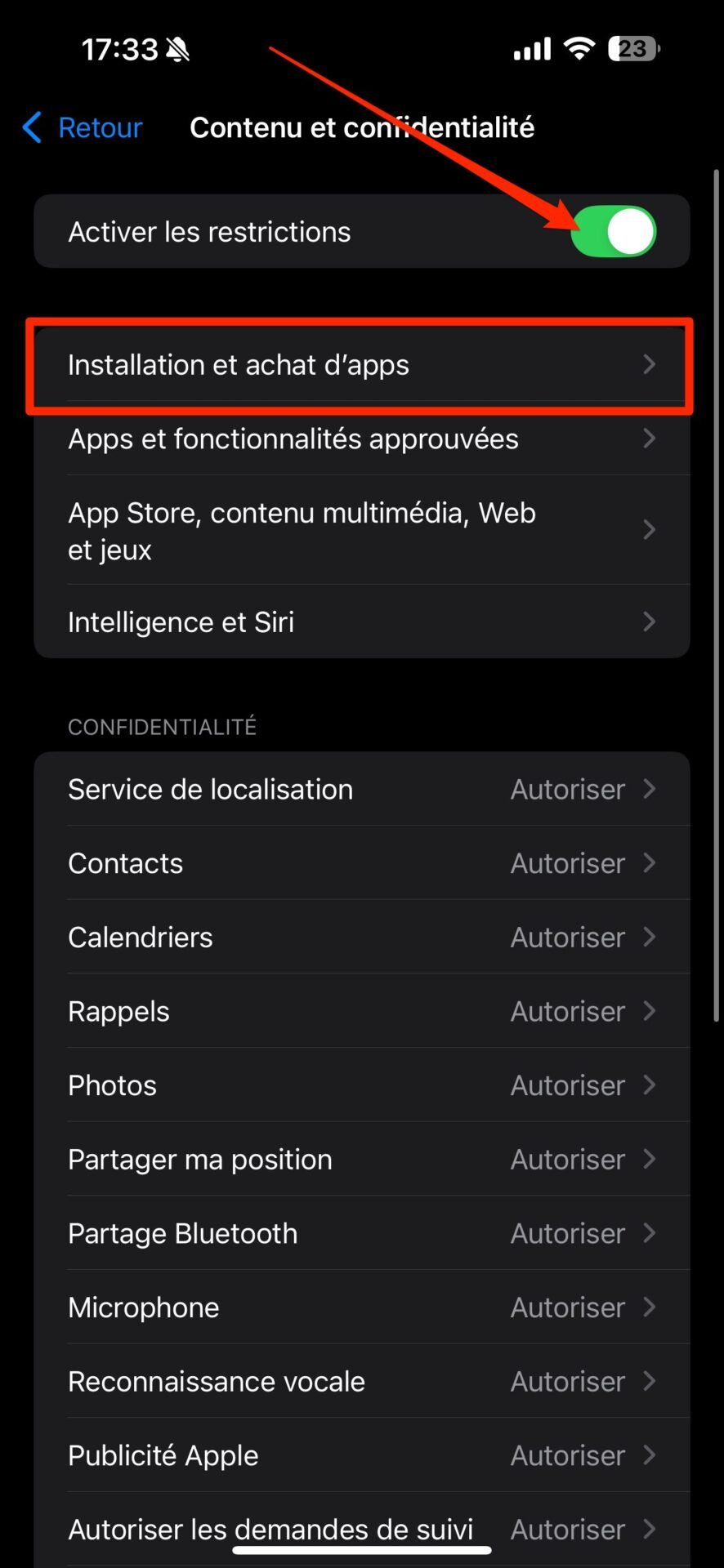The image size is (724, 1568).
Task: Open Microphone privacy setting
Action: [x=362, y=1307]
